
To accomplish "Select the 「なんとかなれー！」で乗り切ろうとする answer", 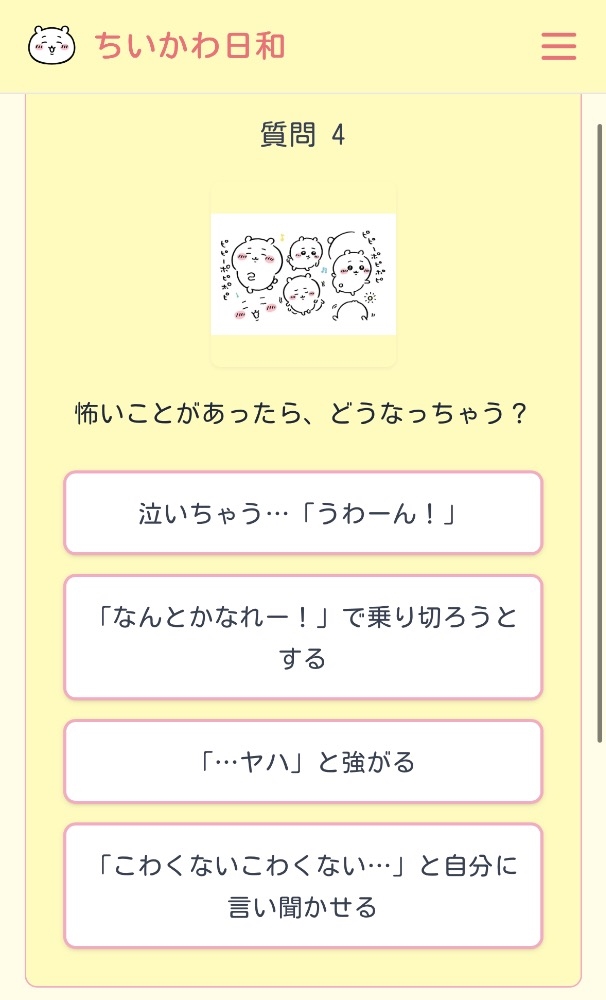I will click(303, 637).
